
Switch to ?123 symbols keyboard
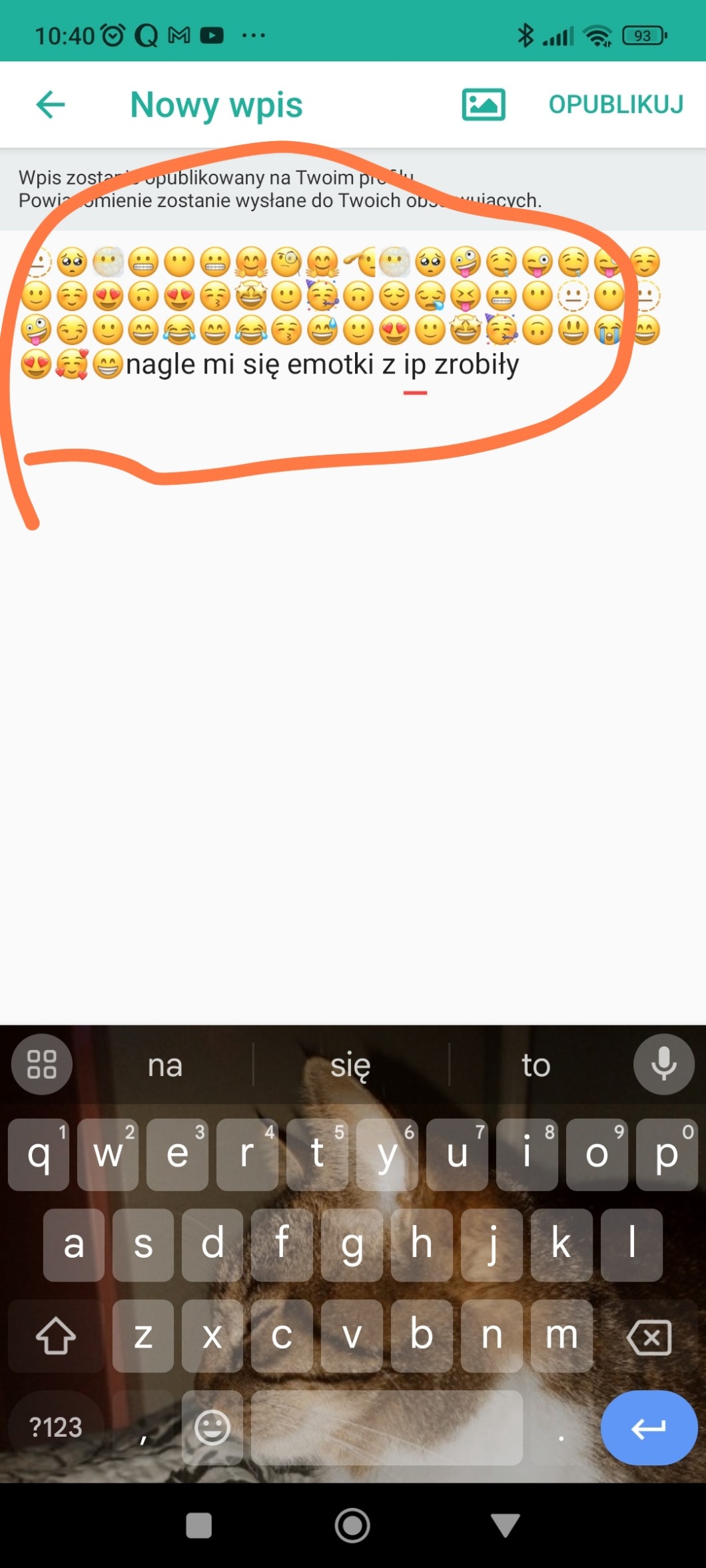pyautogui.click(x=56, y=1427)
